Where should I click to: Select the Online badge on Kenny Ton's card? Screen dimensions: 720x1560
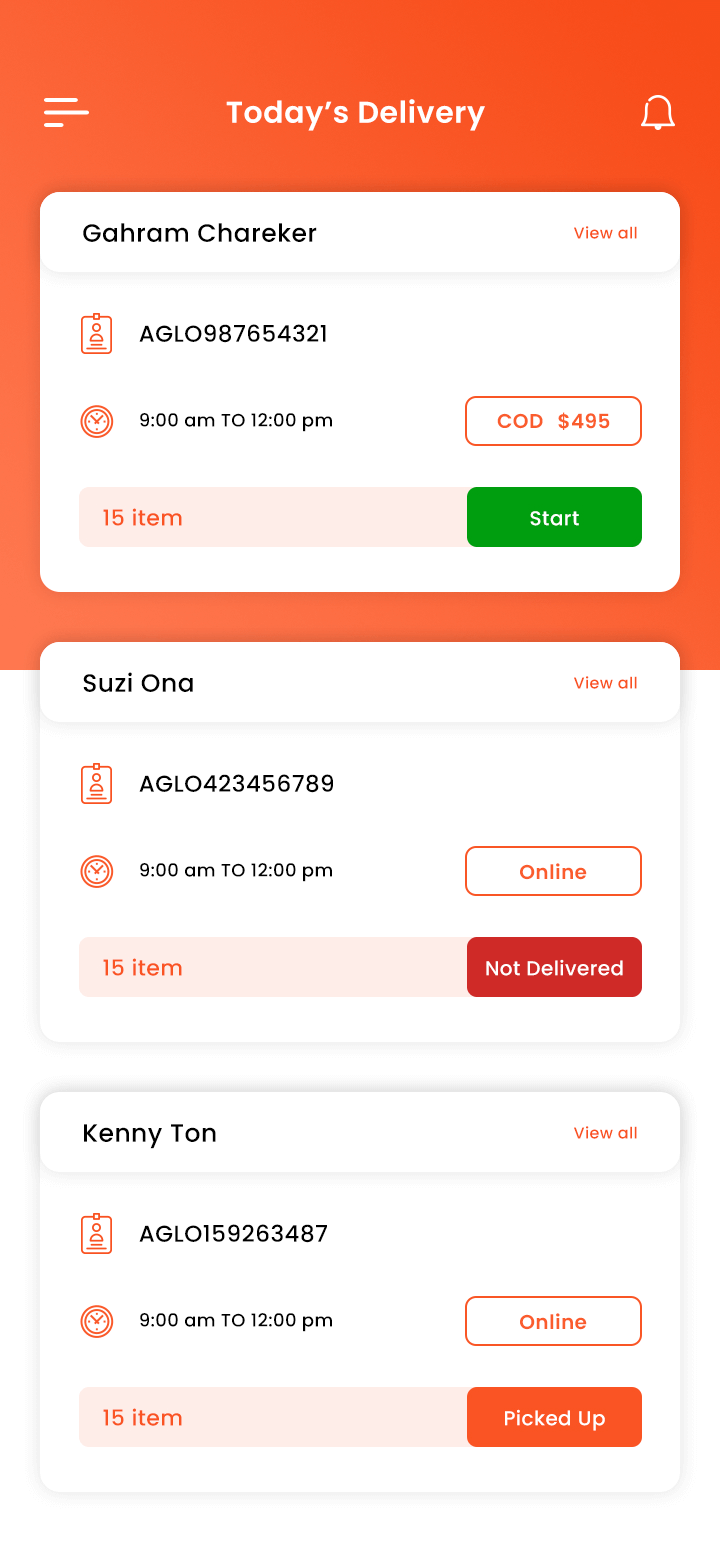(553, 1321)
